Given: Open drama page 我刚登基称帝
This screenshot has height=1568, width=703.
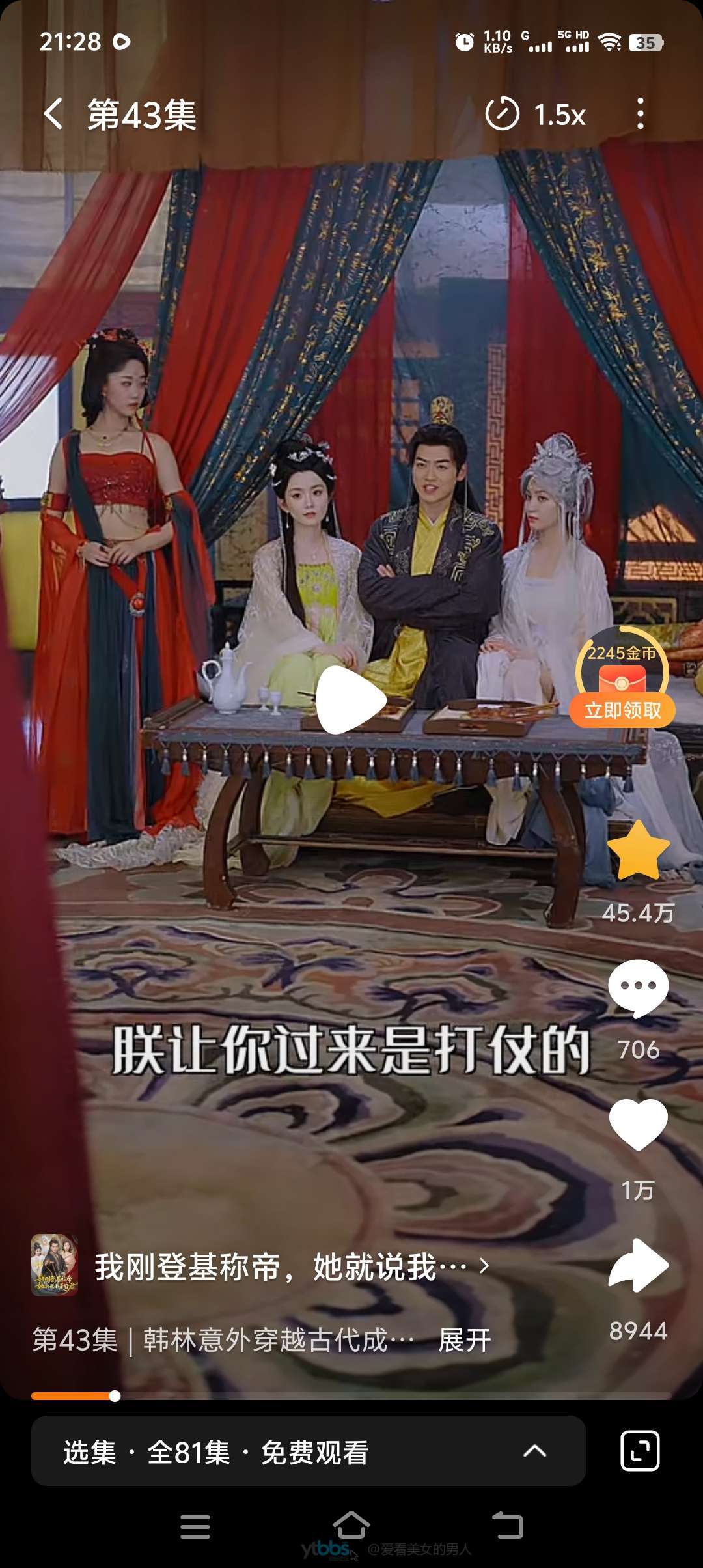Looking at the screenshot, I should point(280,1267).
